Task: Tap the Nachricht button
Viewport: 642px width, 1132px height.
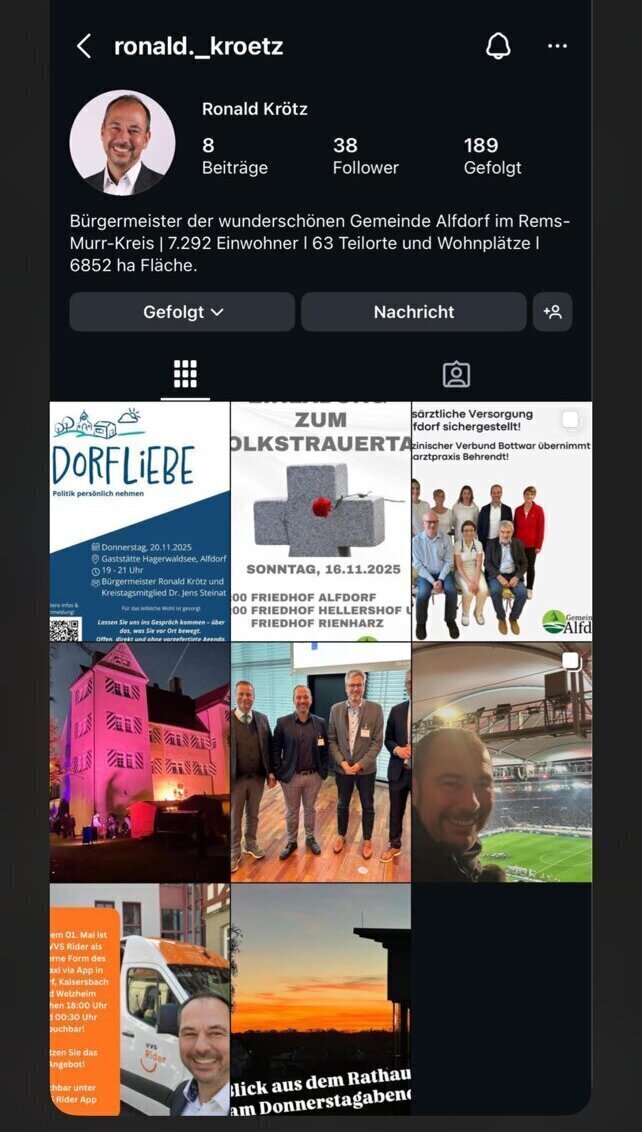Action: click(x=413, y=312)
